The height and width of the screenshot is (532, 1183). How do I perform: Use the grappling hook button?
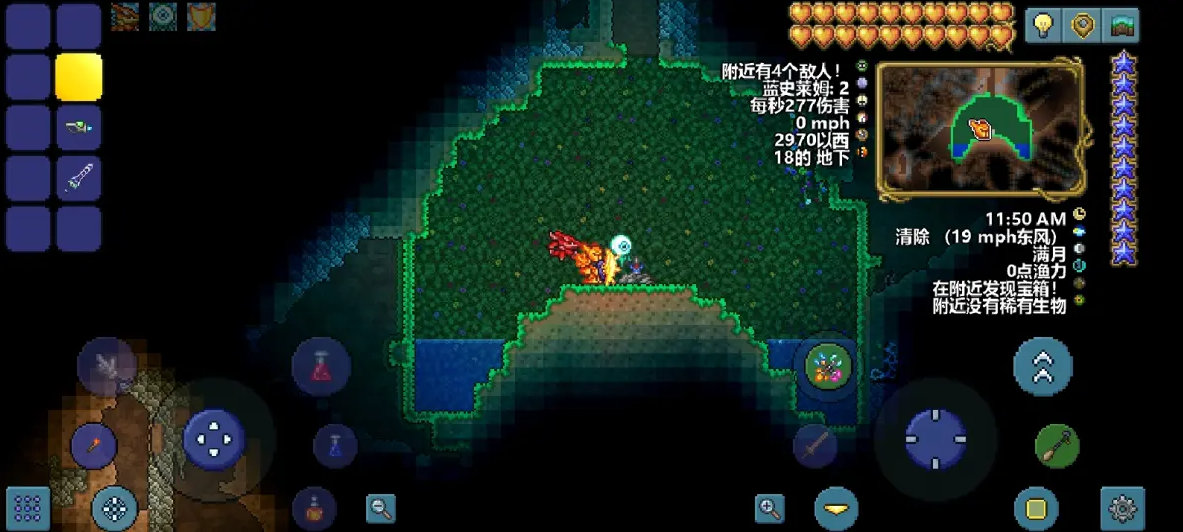(1056, 445)
